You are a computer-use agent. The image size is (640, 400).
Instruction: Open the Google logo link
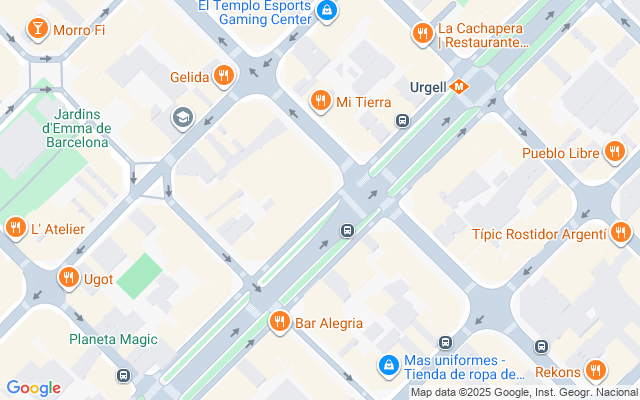click(x=33, y=388)
